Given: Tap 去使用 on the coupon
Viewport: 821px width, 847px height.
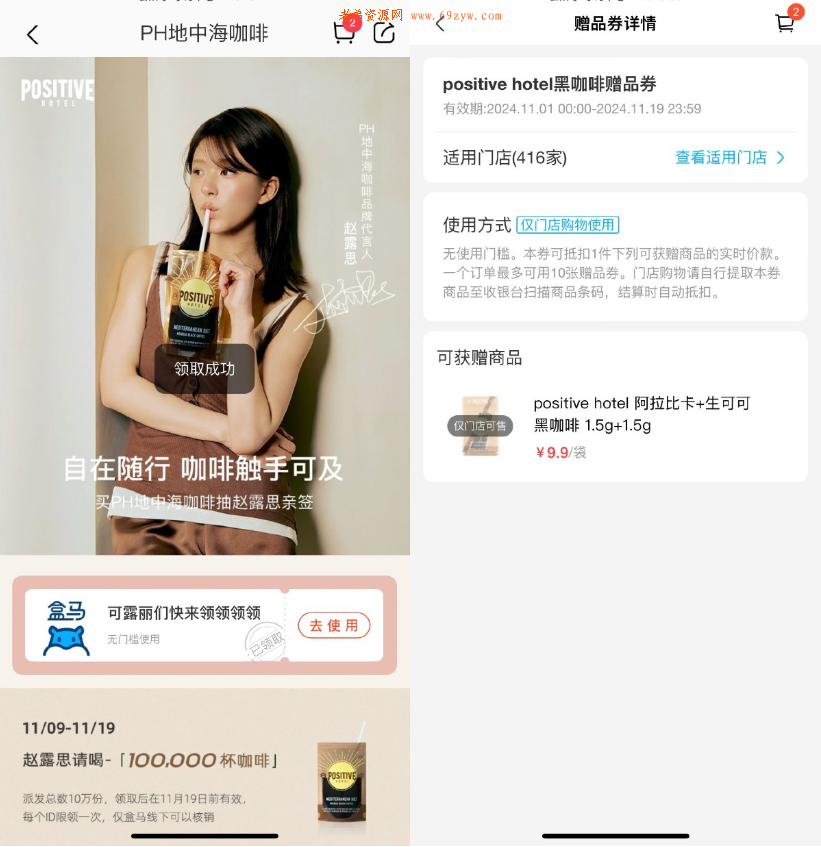Looking at the screenshot, I should (334, 625).
